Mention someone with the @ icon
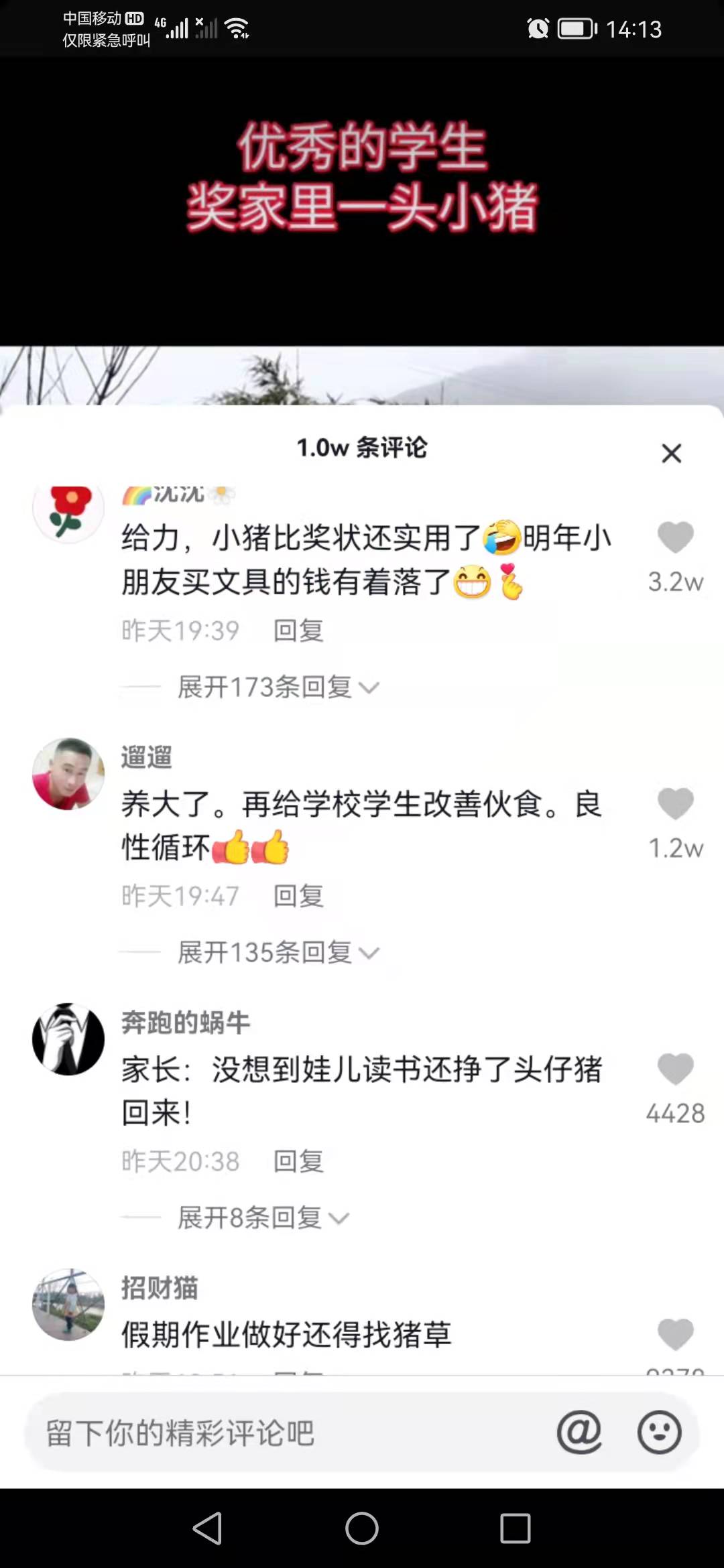Screen dimensions: 724x1568 (579, 1433)
